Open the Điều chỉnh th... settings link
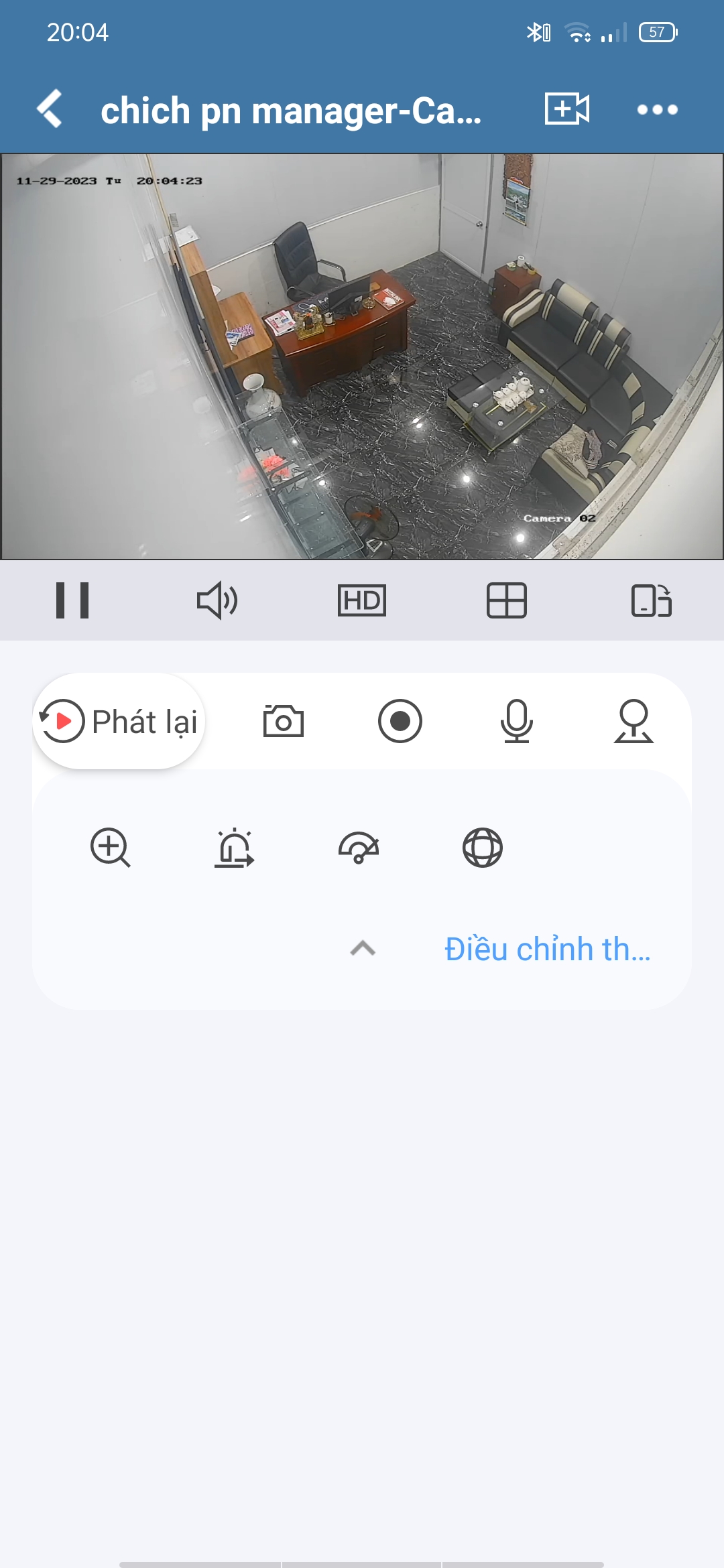Image resolution: width=724 pixels, height=1568 pixels. [548, 948]
